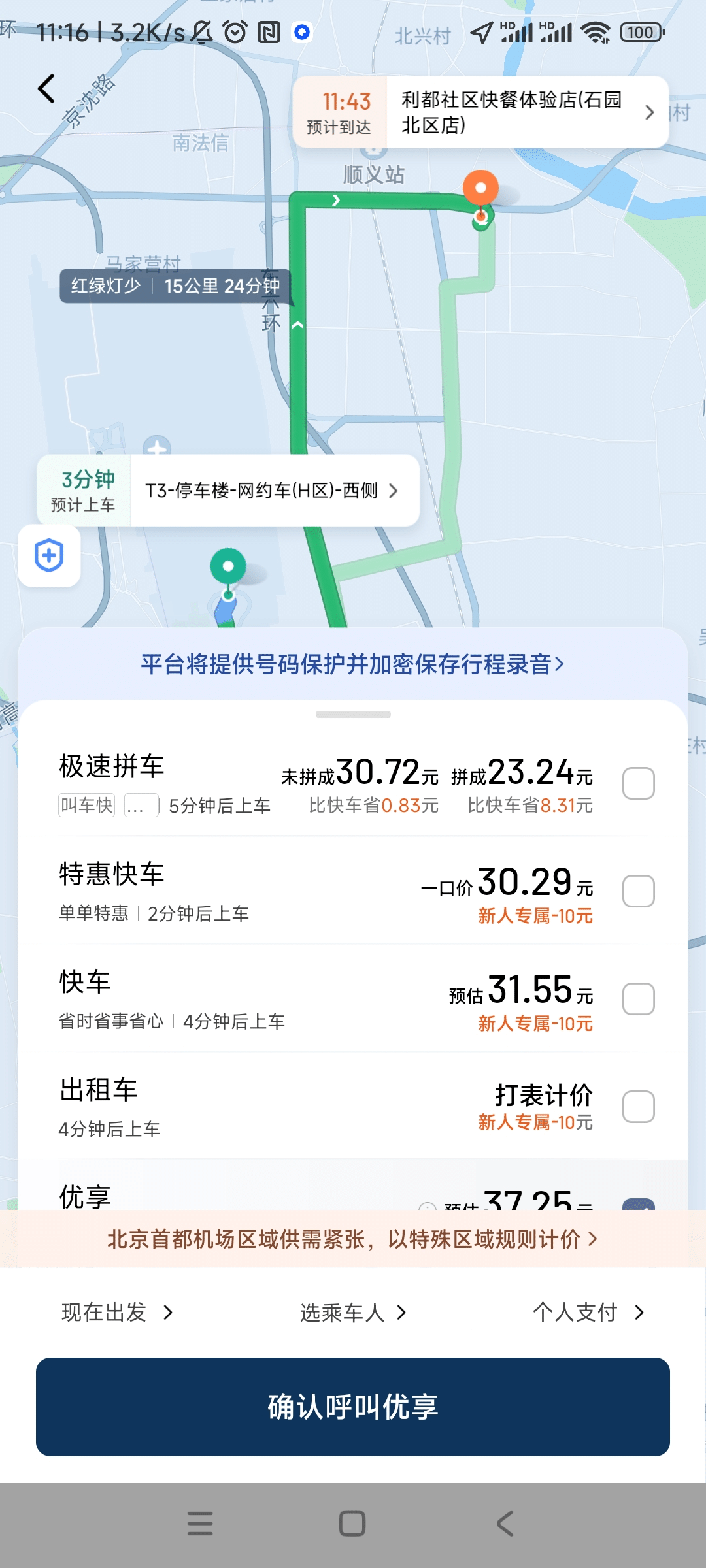This screenshot has height=1568, width=706.
Task: Go back using the top-left arrow
Action: click(x=46, y=89)
